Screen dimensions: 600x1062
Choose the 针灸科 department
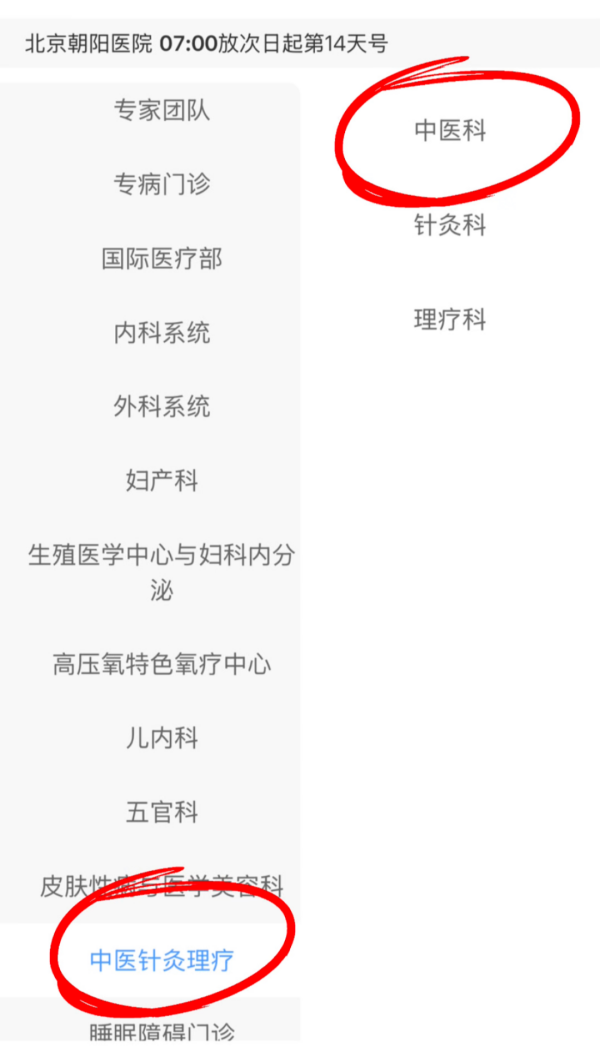[x=450, y=225]
